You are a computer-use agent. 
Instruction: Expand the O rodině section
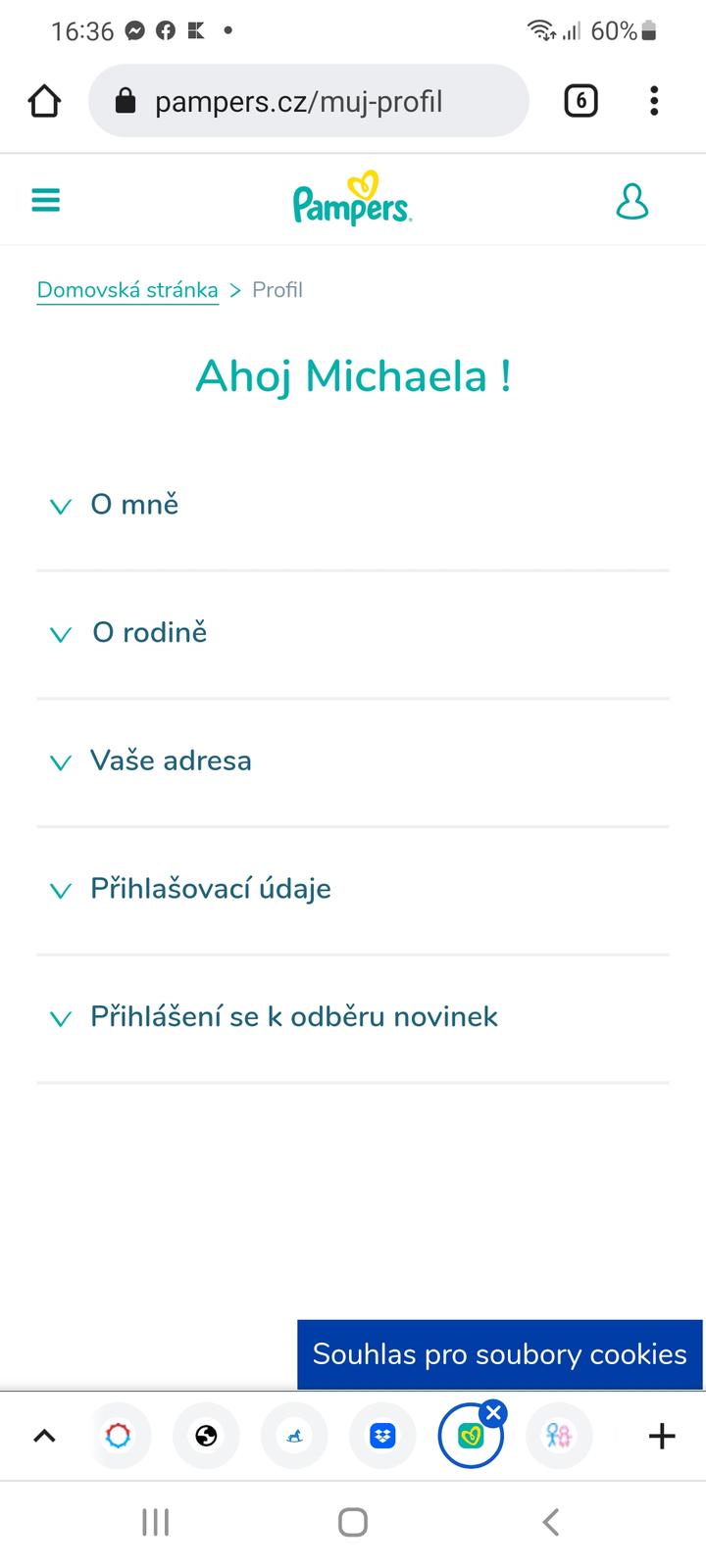(149, 633)
